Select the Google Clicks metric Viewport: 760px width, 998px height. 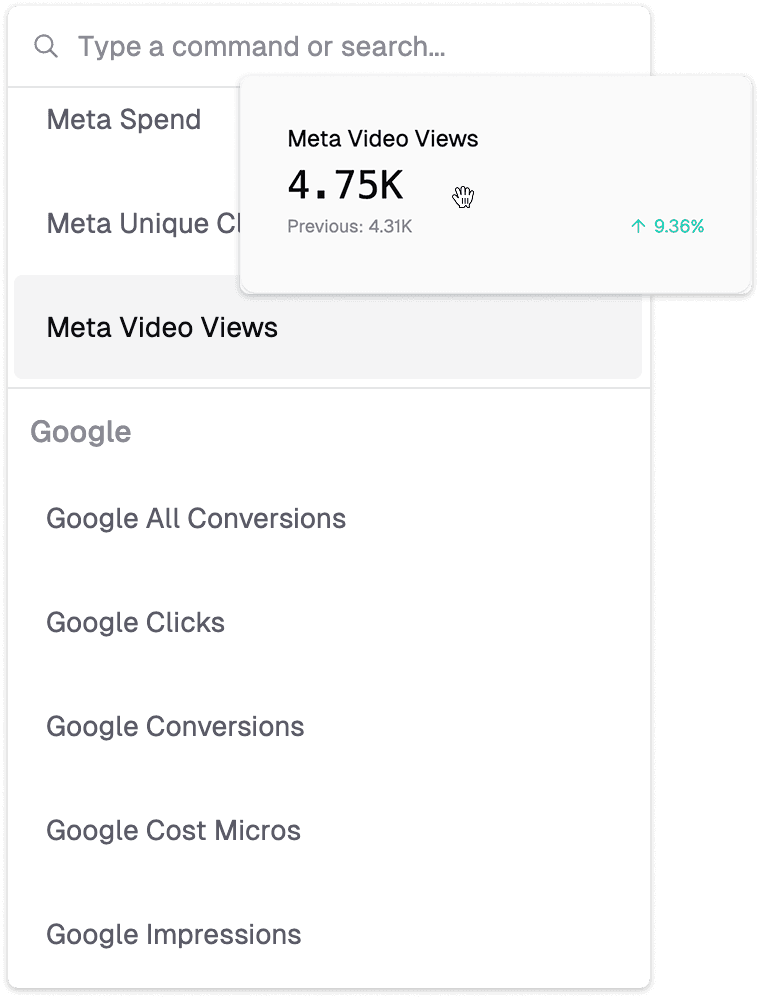point(135,623)
